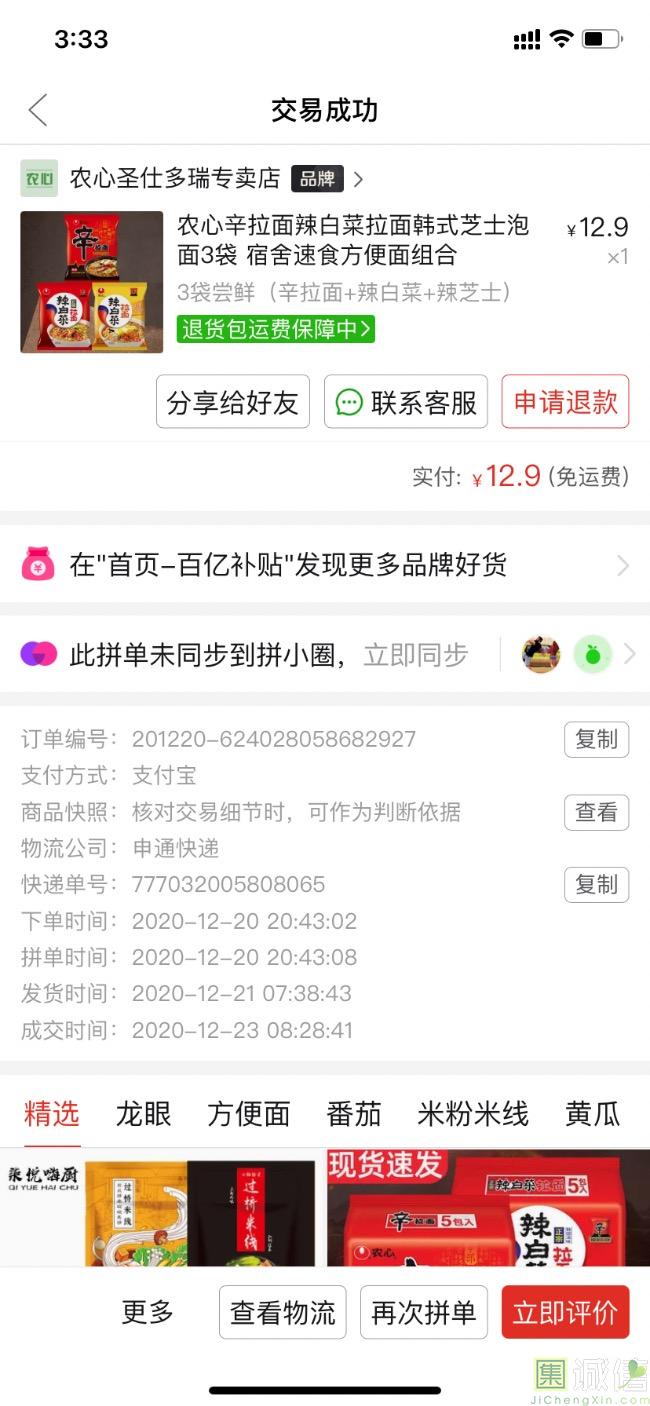
Task: Open the 百亿补贴 brand deals row
Action: coord(325,565)
